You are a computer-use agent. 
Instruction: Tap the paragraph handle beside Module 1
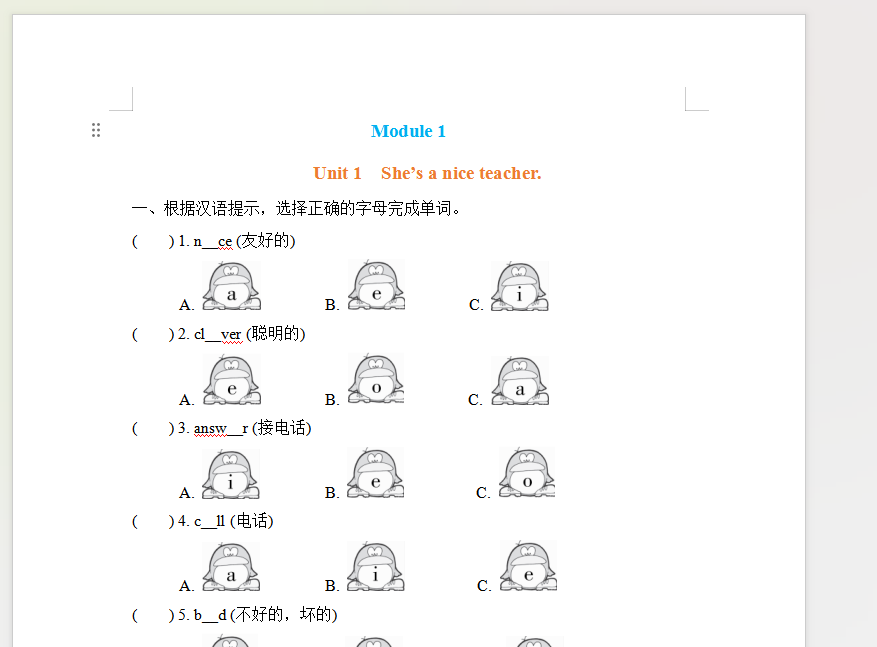(96, 130)
